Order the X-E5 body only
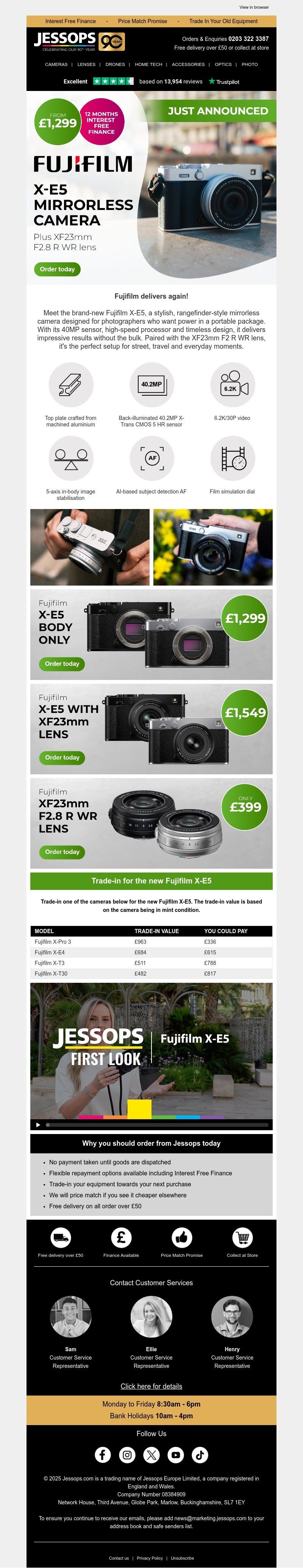 pos(61,664)
